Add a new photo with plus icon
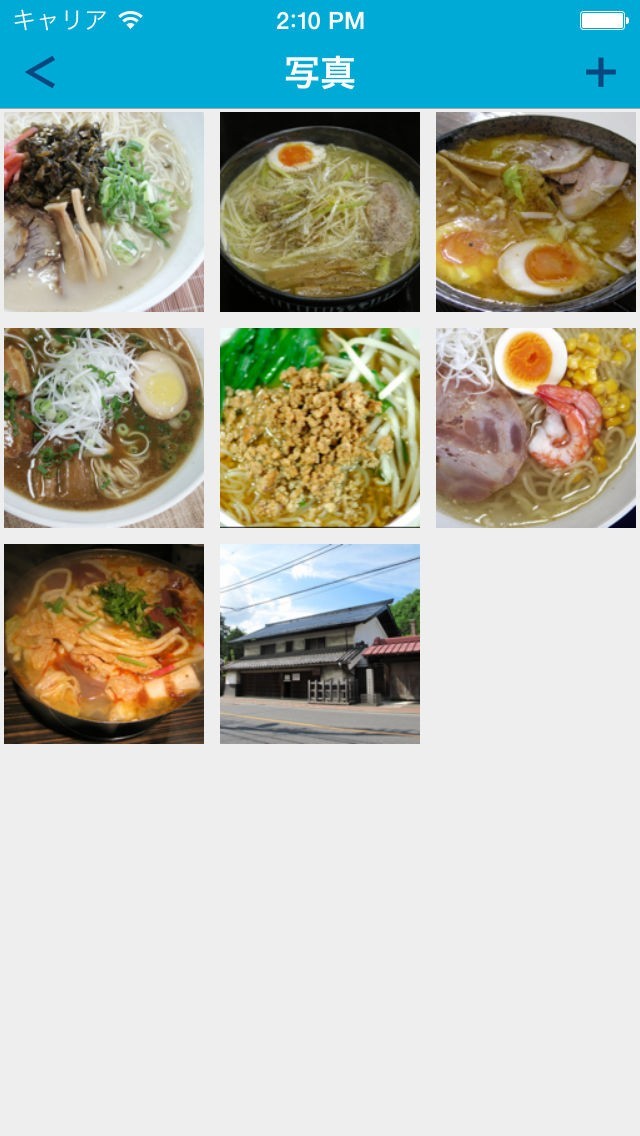 click(600, 72)
